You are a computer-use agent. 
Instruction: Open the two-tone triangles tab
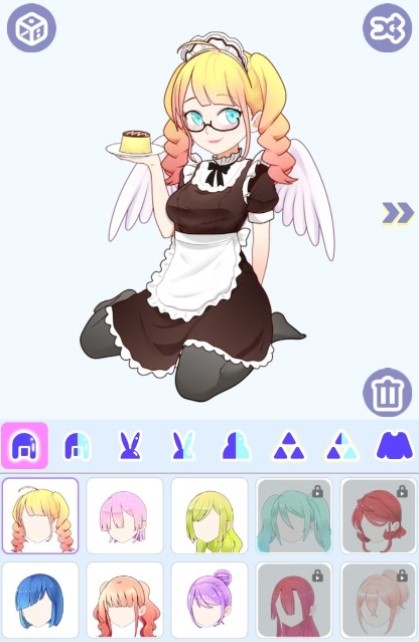(x=342, y=445)
